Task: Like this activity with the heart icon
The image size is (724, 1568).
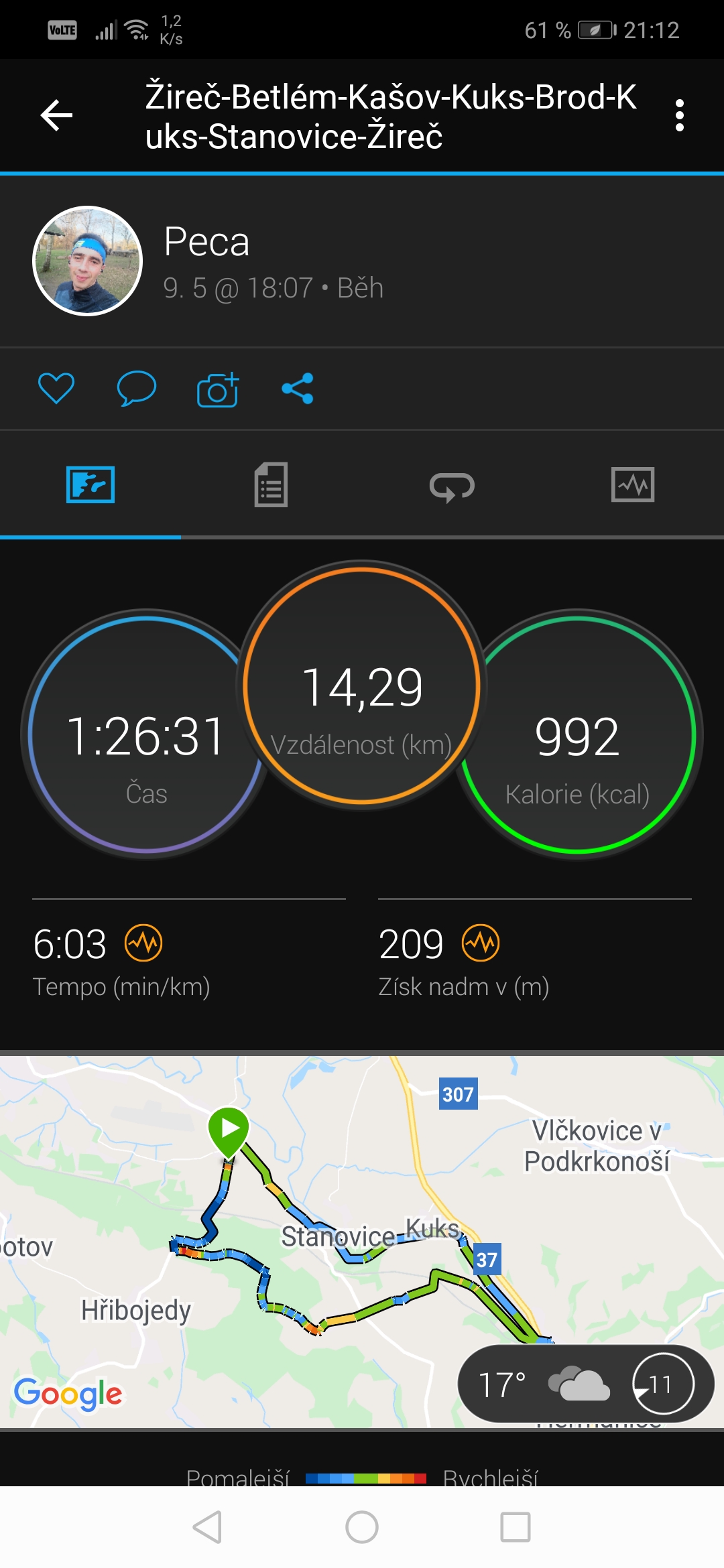Action: [56, 389]
